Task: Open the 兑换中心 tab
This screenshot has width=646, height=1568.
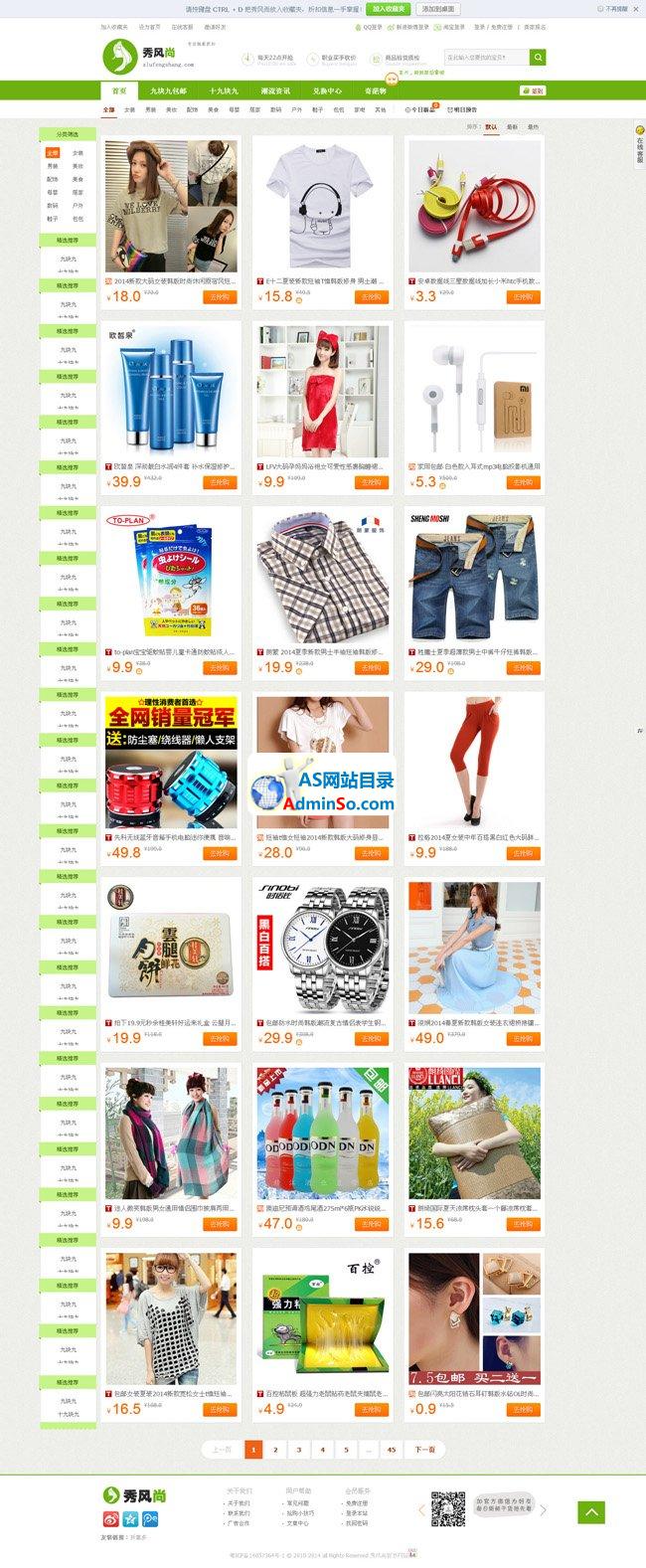Action: 327,90
